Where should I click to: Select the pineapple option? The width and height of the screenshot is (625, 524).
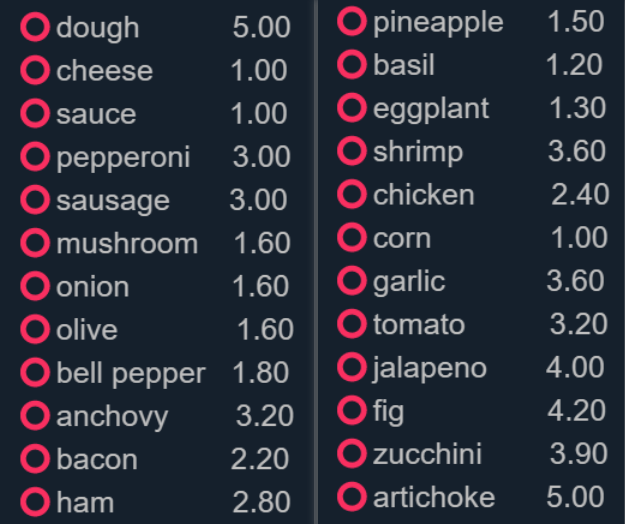(352, 21)
